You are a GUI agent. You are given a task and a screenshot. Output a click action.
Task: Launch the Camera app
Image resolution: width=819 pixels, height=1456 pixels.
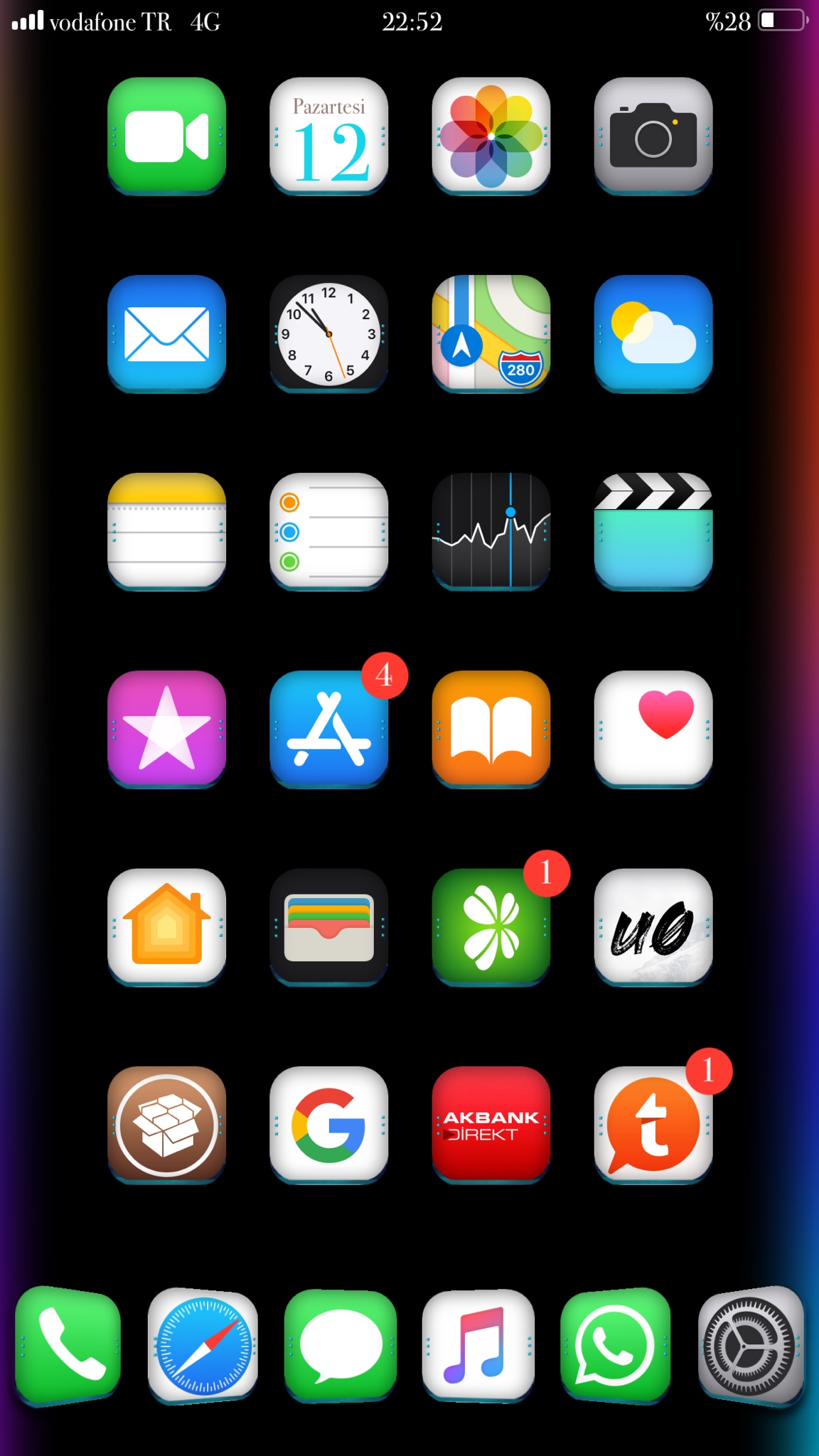(653, 135)
